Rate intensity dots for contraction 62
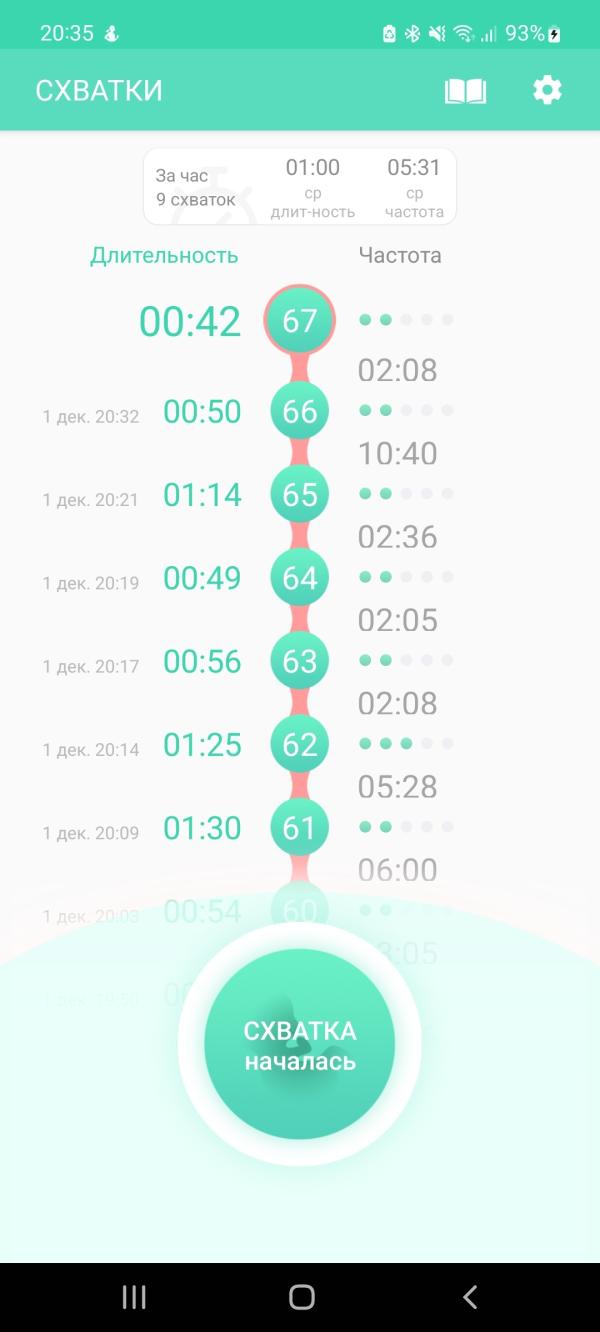This screenshot has height=1332, width=600. click(406, 744)
